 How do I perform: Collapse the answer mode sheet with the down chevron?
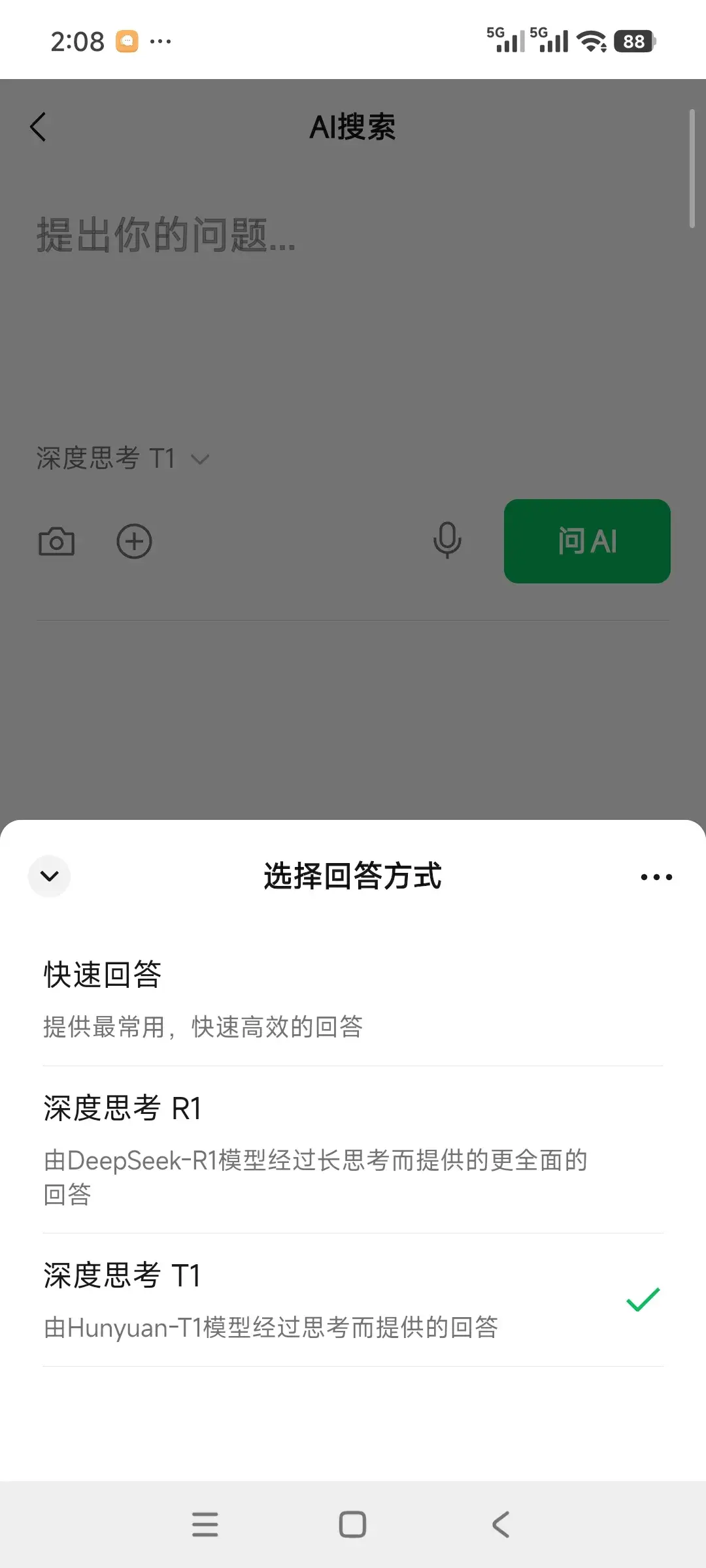point(49,876)
